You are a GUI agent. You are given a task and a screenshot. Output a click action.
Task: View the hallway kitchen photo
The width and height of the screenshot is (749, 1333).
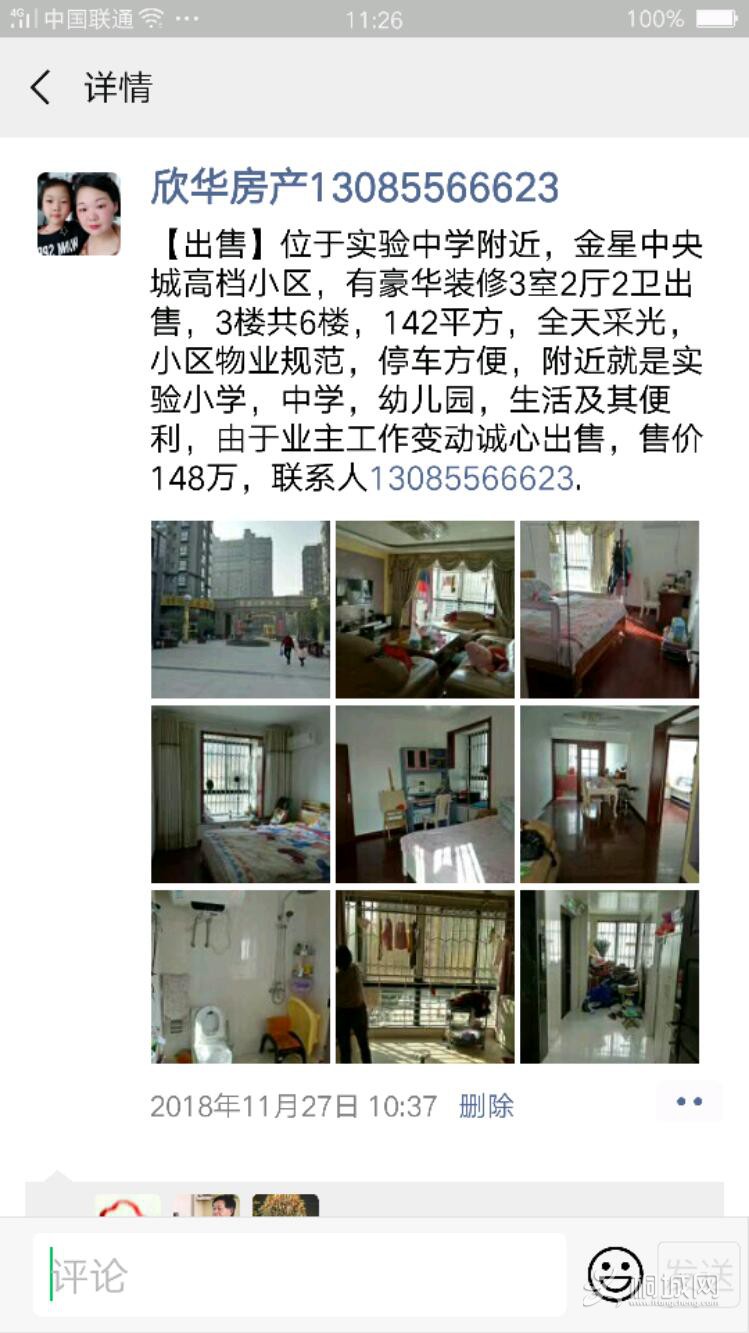[x=609, y=977]
